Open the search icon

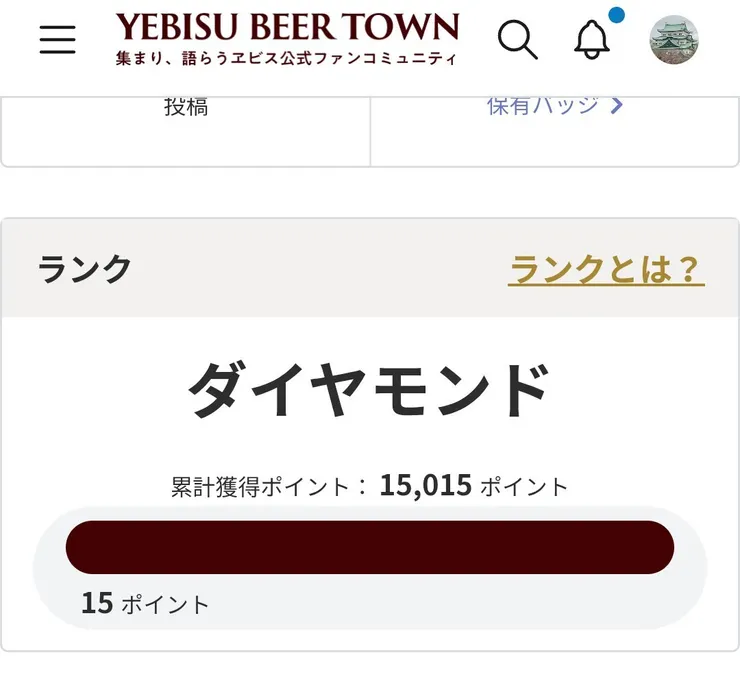click(517, 40)
